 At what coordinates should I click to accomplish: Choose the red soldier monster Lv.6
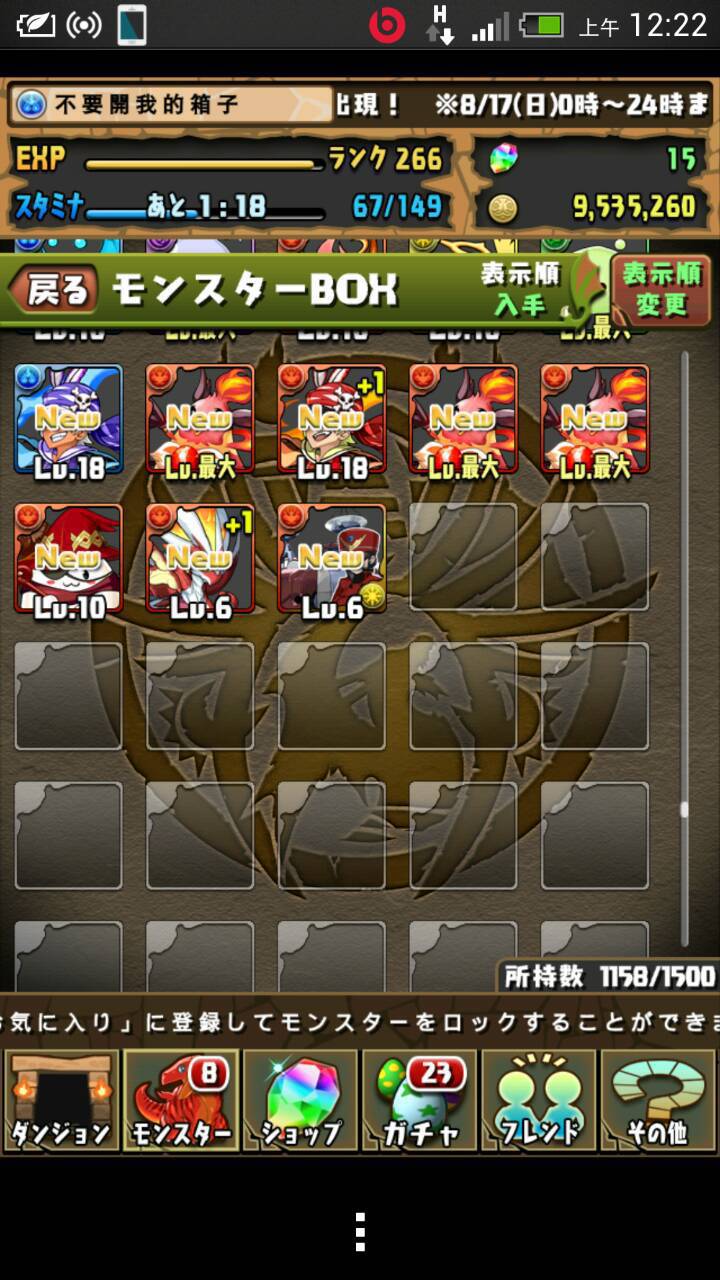pos(332,559)
